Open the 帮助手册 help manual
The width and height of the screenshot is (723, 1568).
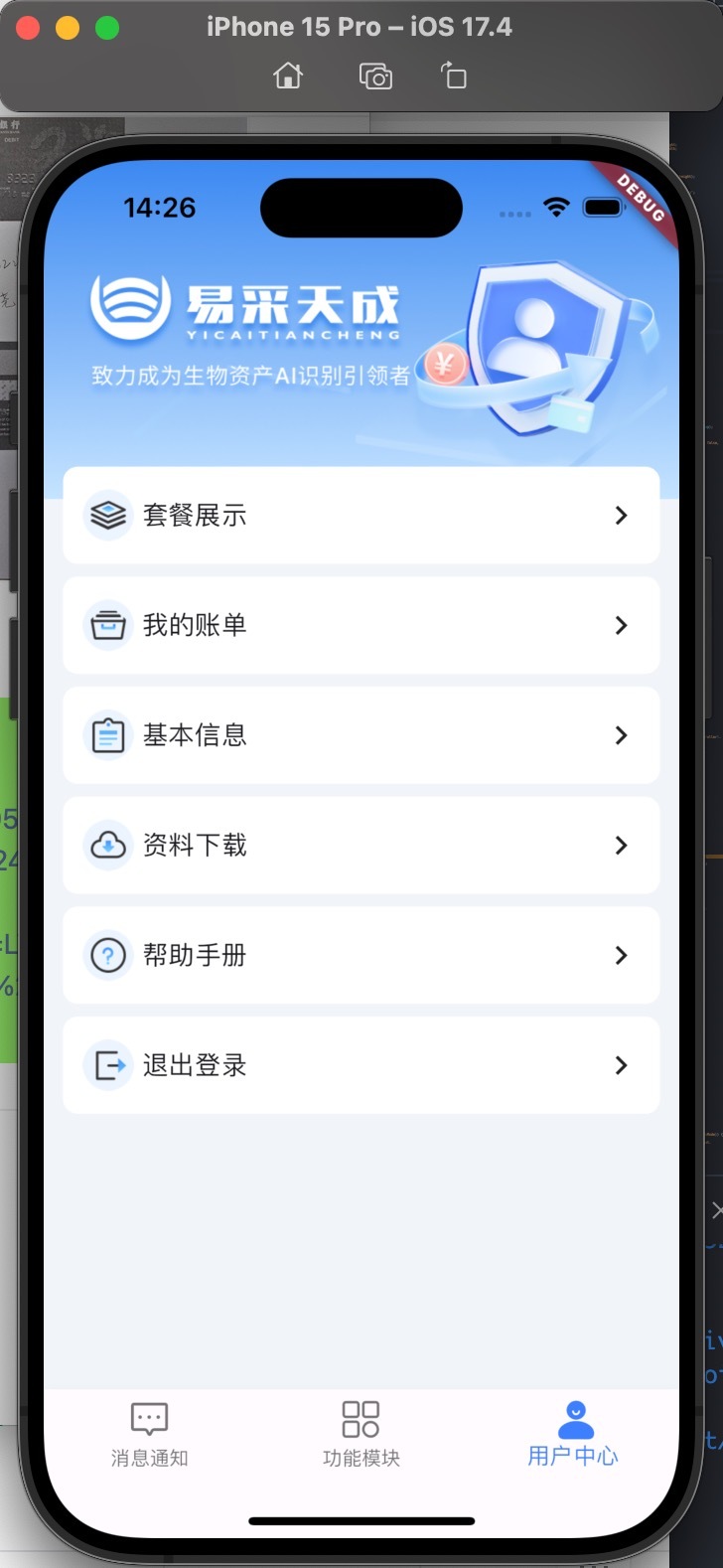tap(361, 955)
